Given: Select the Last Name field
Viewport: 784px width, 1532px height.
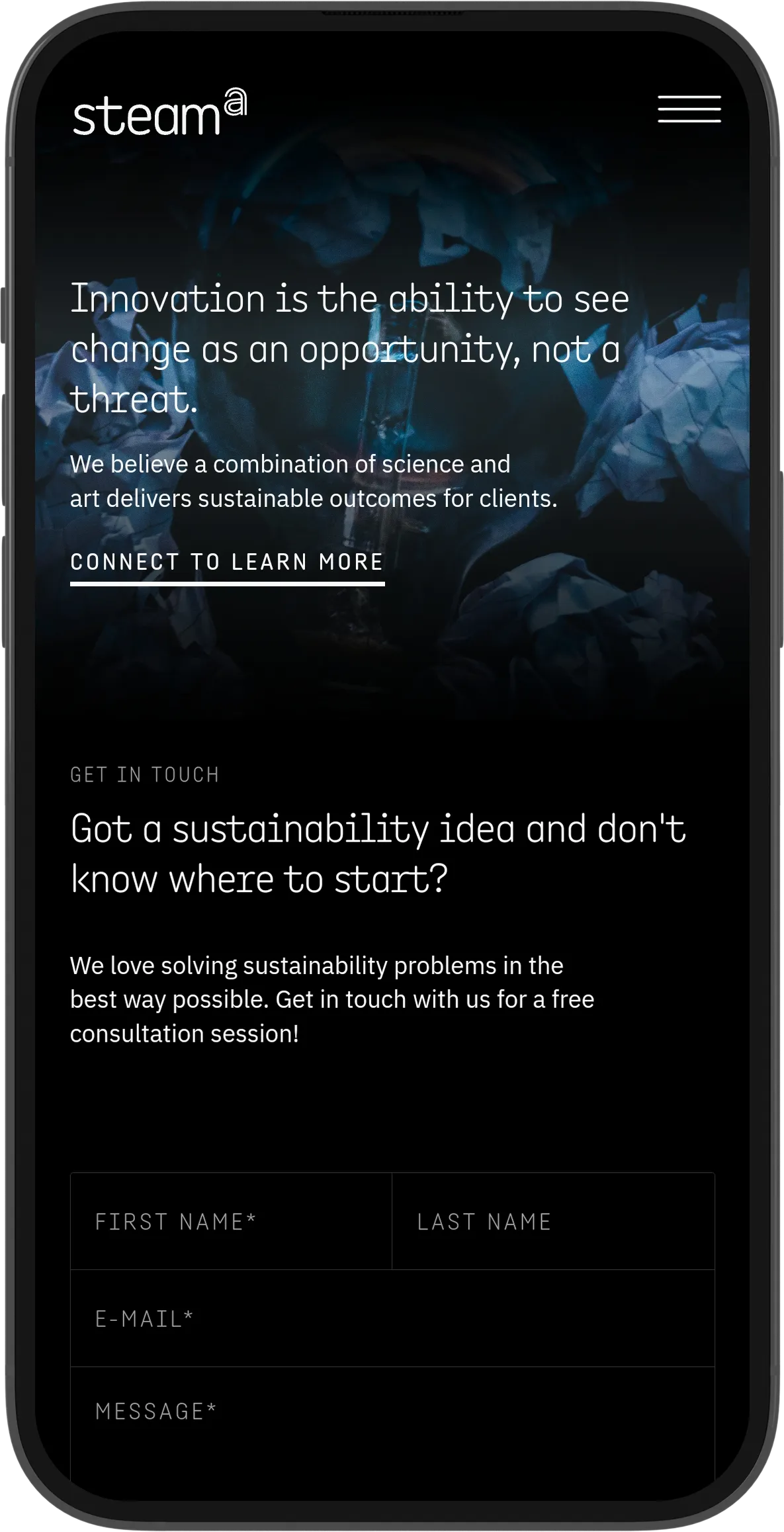Looking at the screenshot, I should 552,1222.
